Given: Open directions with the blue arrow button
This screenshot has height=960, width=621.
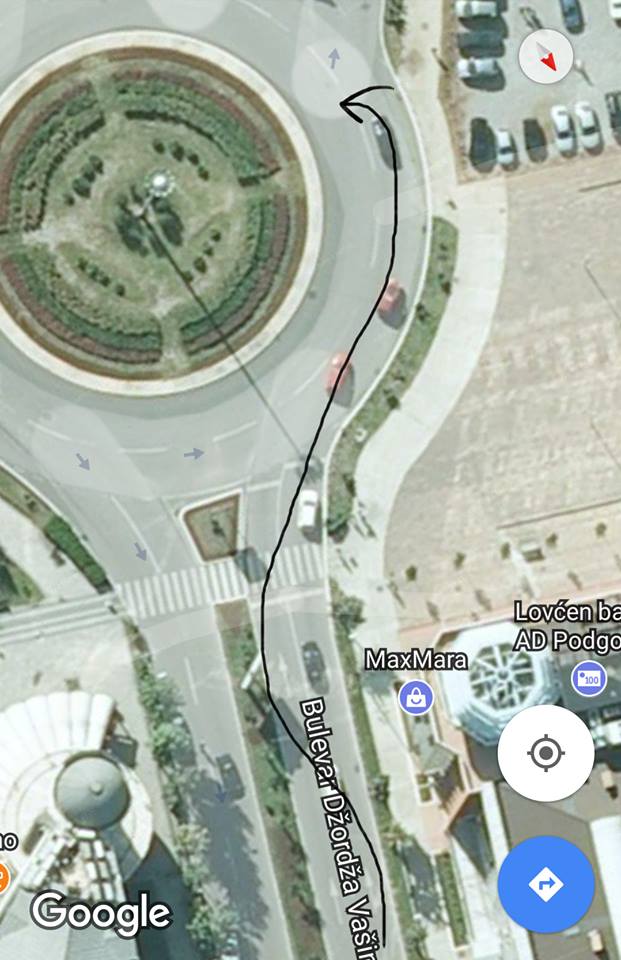Looking at the screenshot, I should pyautogui.click(x=546, y=884).
